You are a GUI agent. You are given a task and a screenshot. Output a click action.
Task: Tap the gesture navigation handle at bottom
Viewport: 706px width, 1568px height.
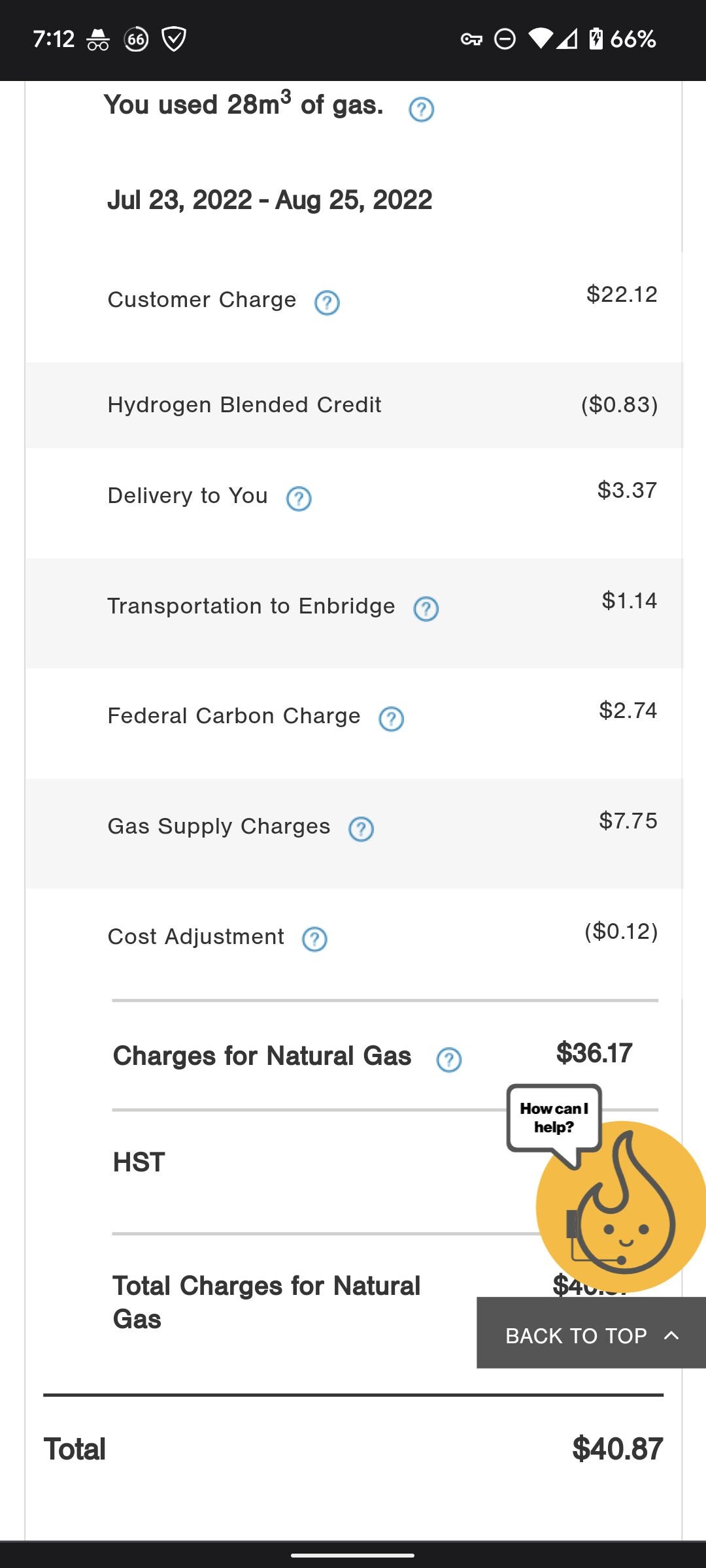tap(353, 1556)
